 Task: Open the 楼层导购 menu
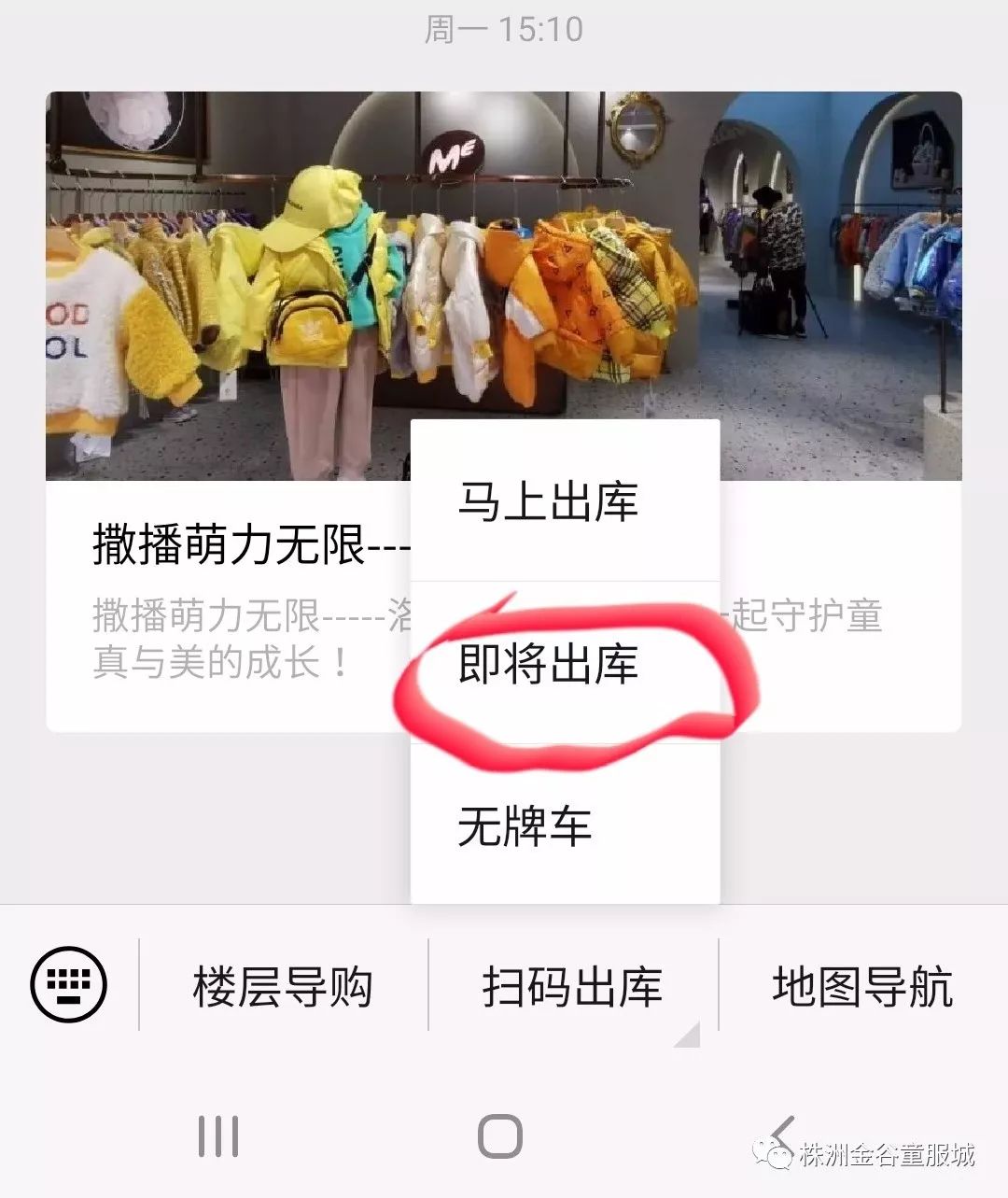(283, 986)
